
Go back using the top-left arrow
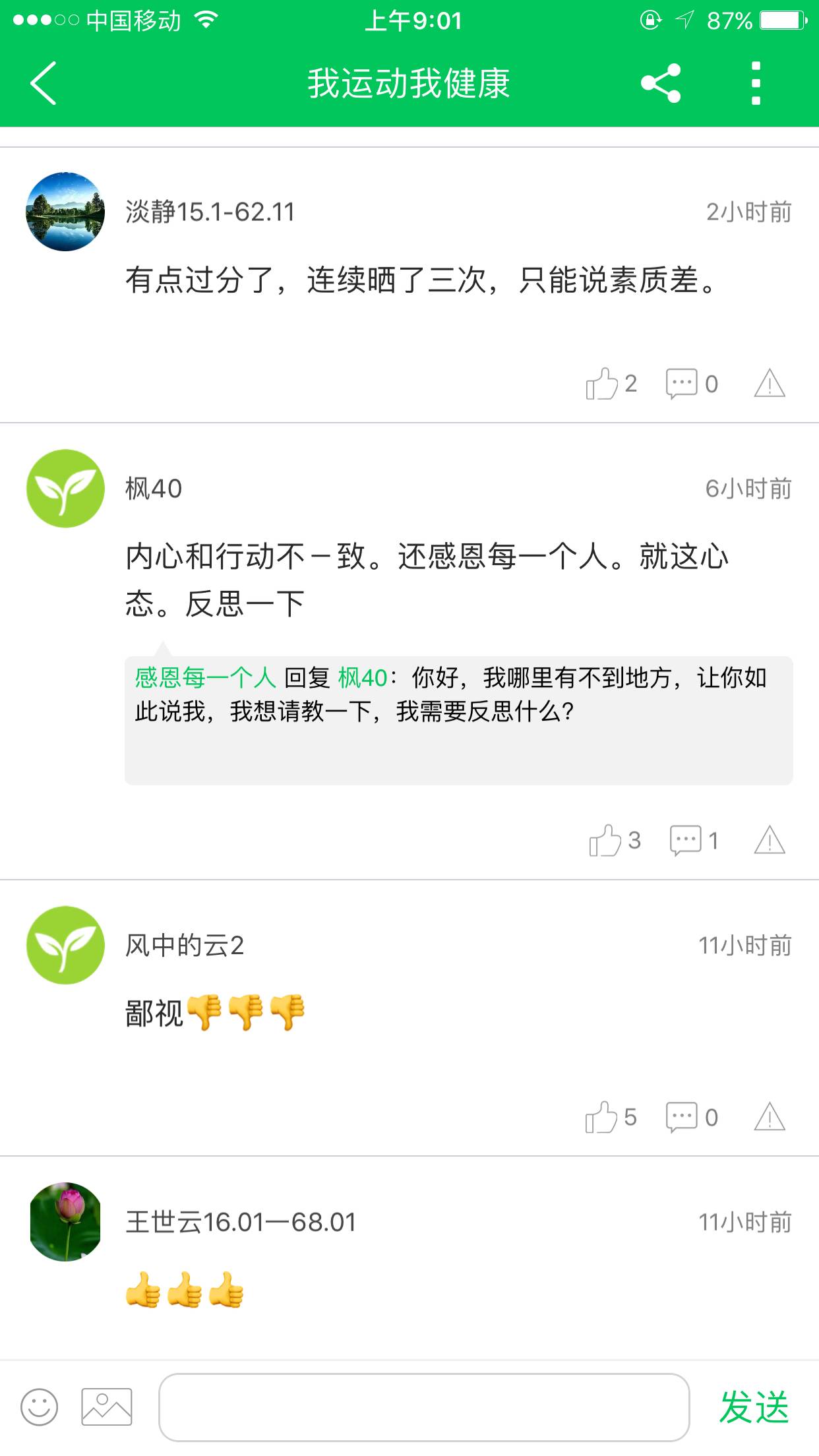pyautogui.click(x=44, y=83)
